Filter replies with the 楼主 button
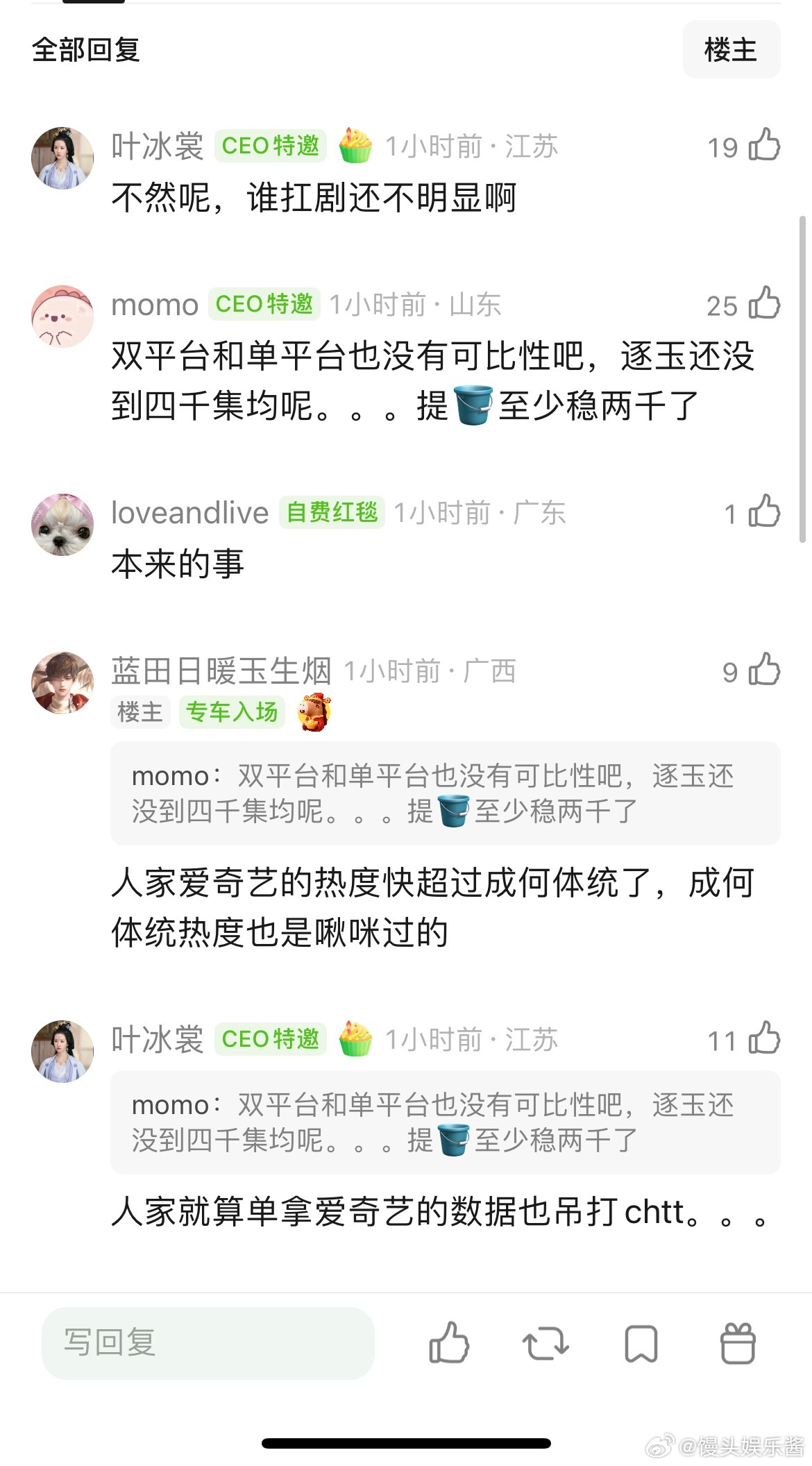This screenshot has width=812, height=1466. coord(731,49)
